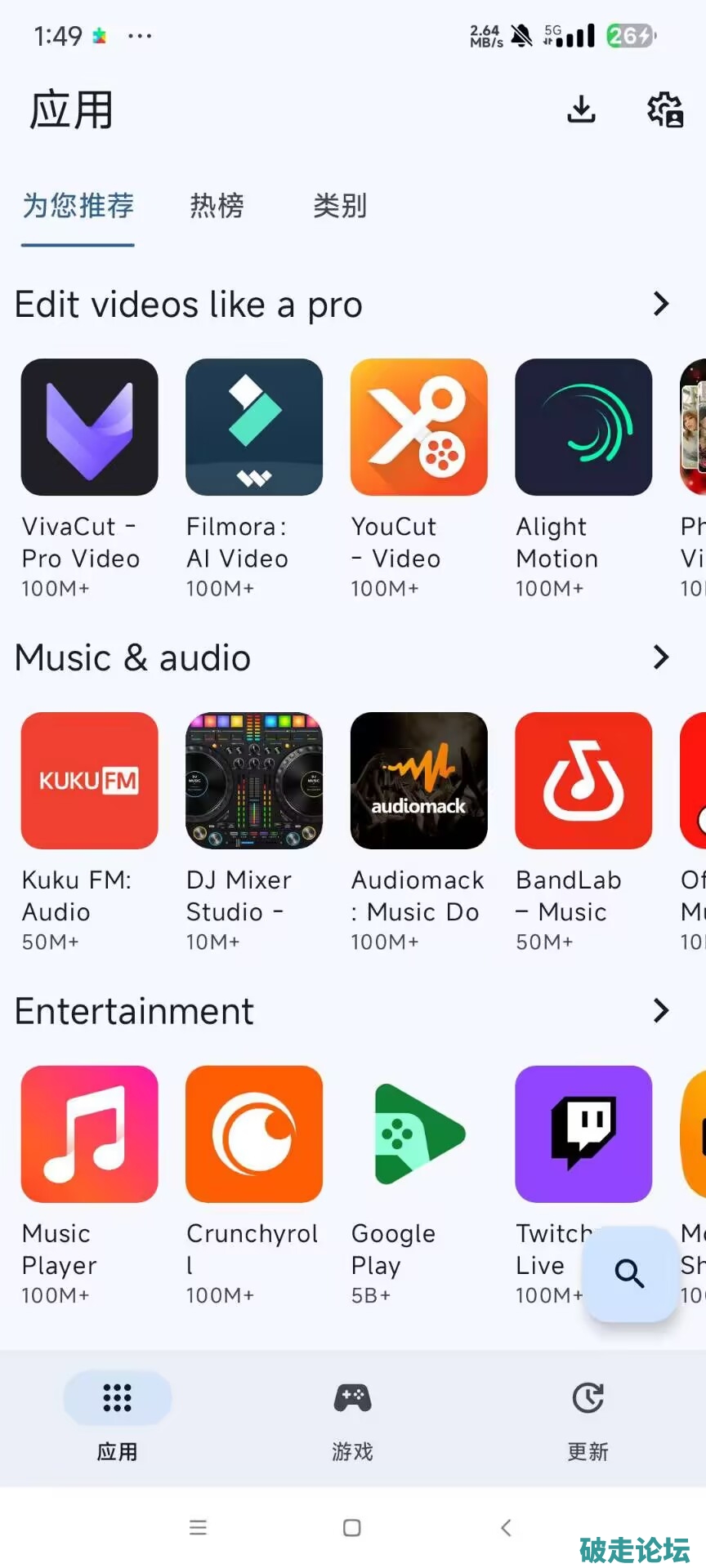The height and width of the screenshot is (1568, 706).
Task: Open DJ Mixer Studio app
Action: point(254,781)
